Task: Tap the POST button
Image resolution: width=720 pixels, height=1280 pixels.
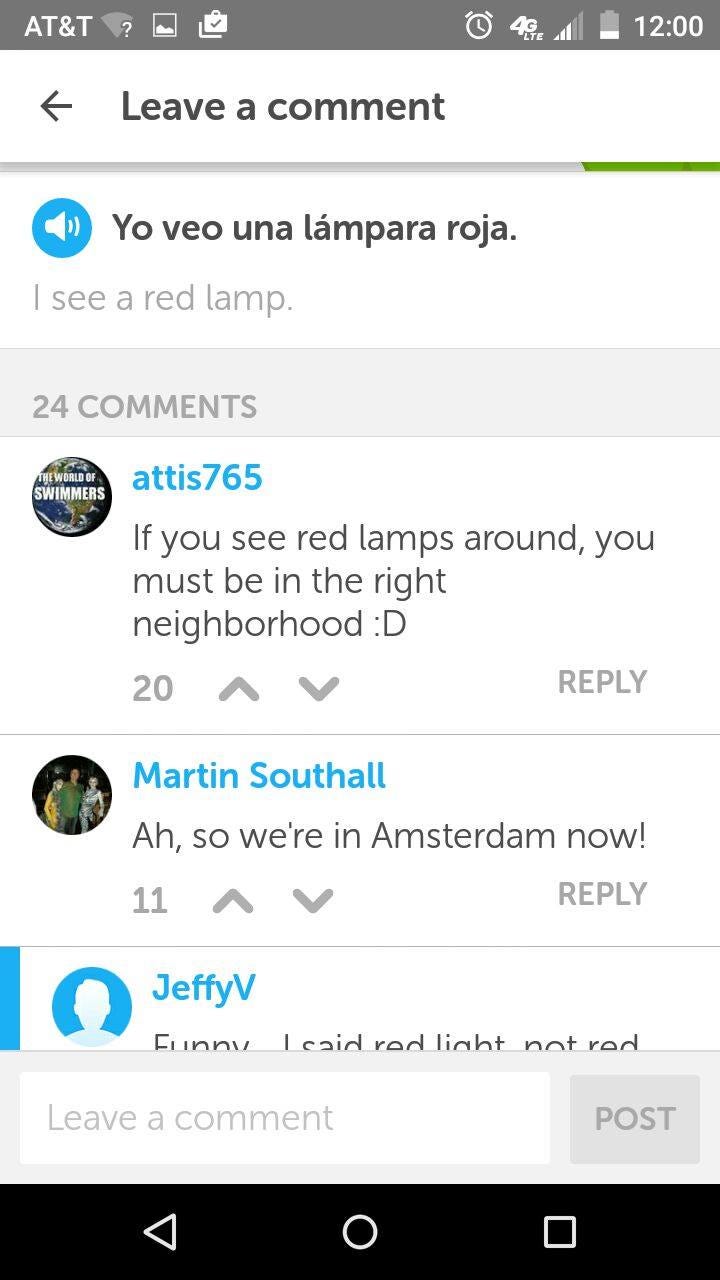Action: [635, 1119]
